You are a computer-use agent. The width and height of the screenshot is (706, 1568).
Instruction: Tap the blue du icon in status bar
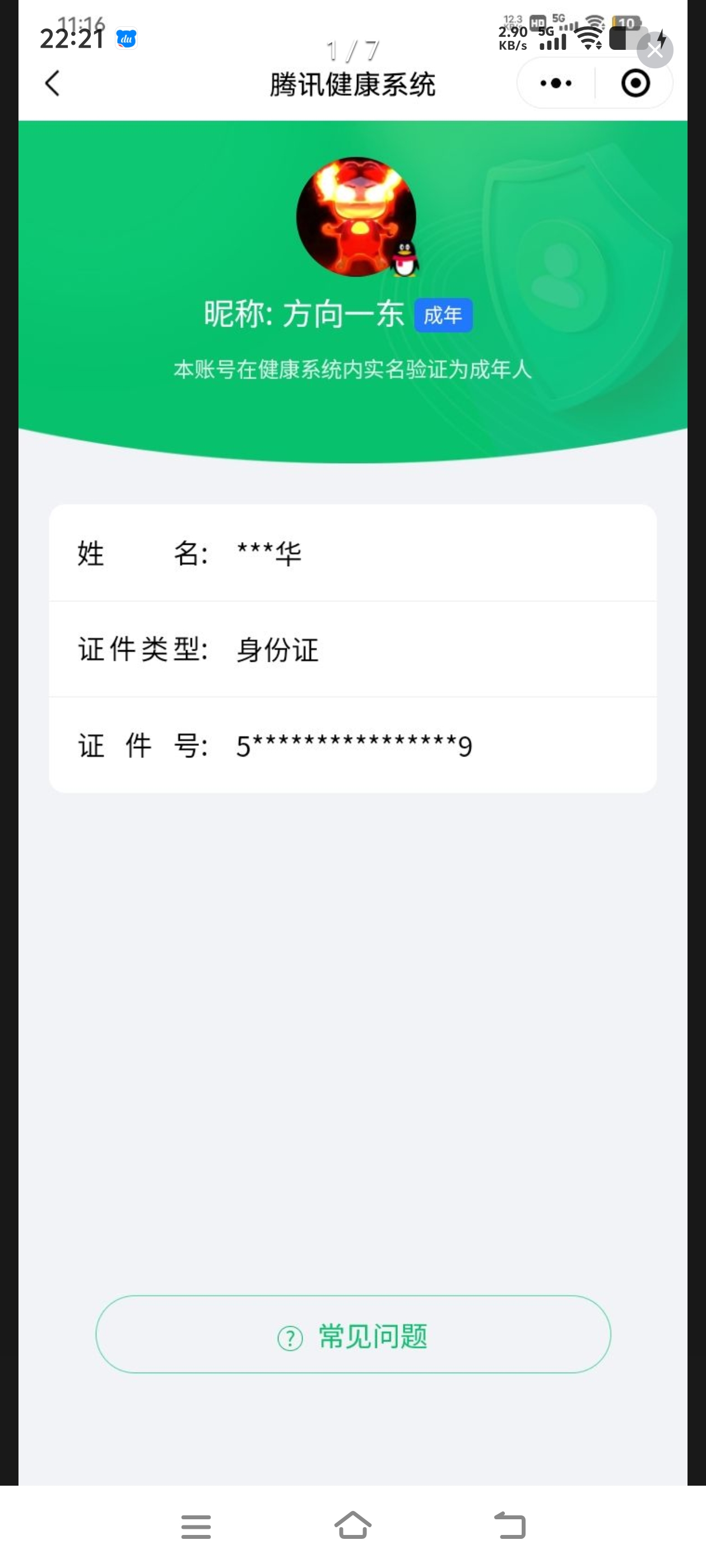[125, 39]
